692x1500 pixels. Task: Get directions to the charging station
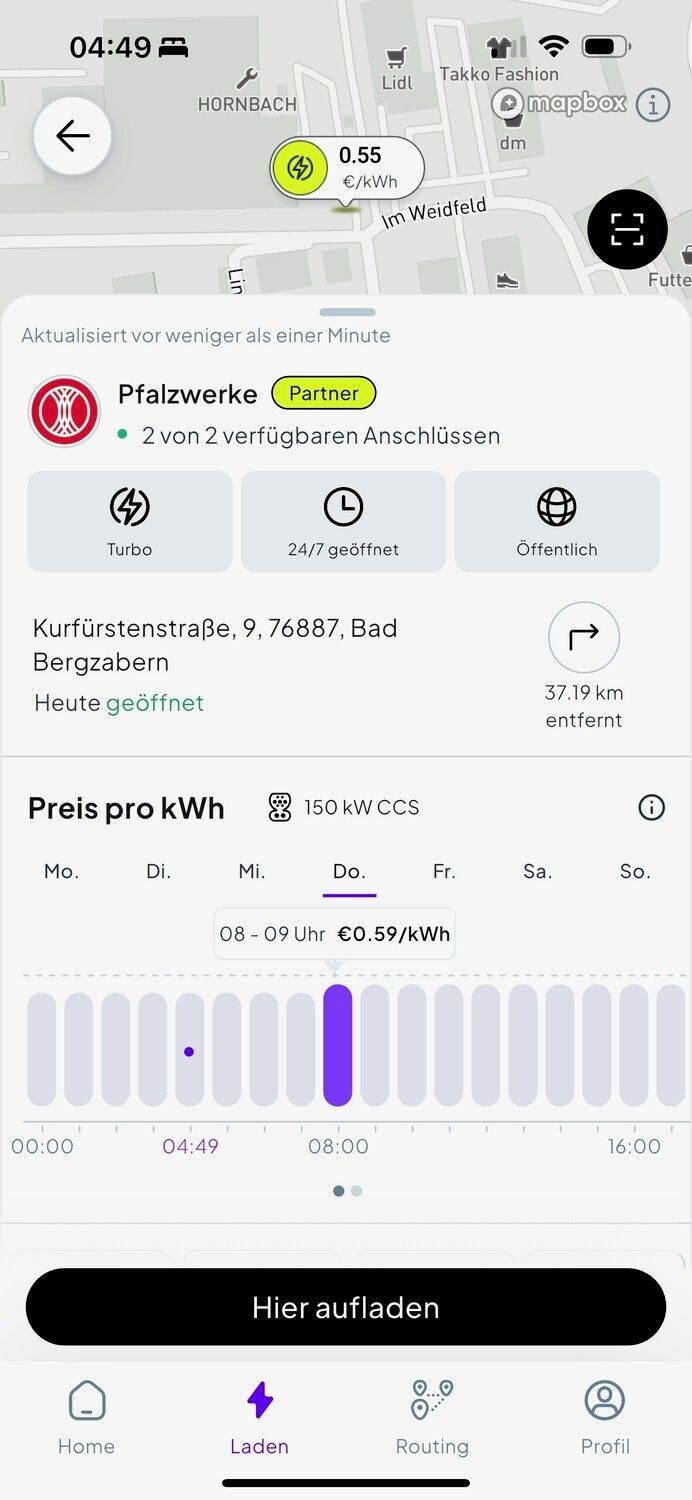(x=584, y=637)
